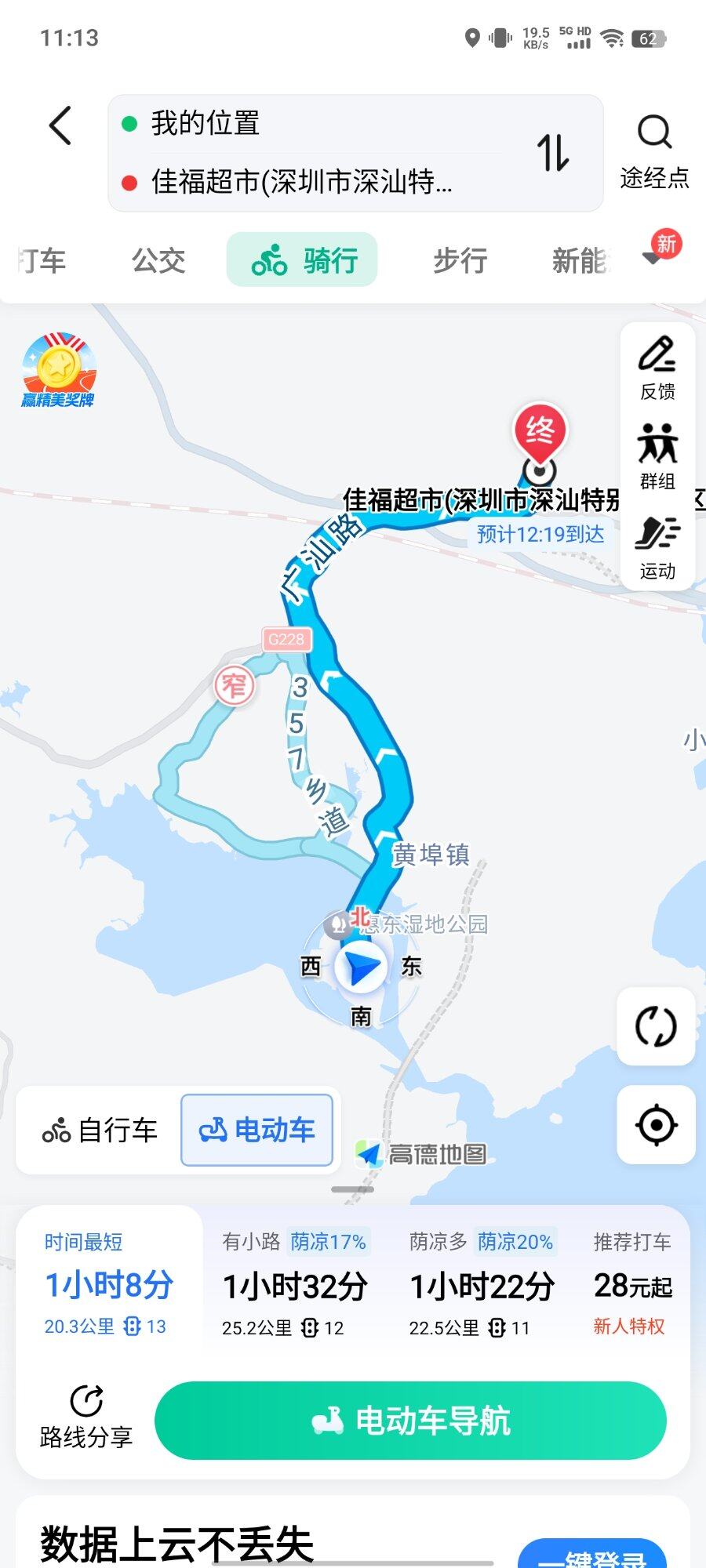The width and height of the screenshot is (706, 1568).
Task: Refresh the route with the reload icon
Action: pos(656,1026)
